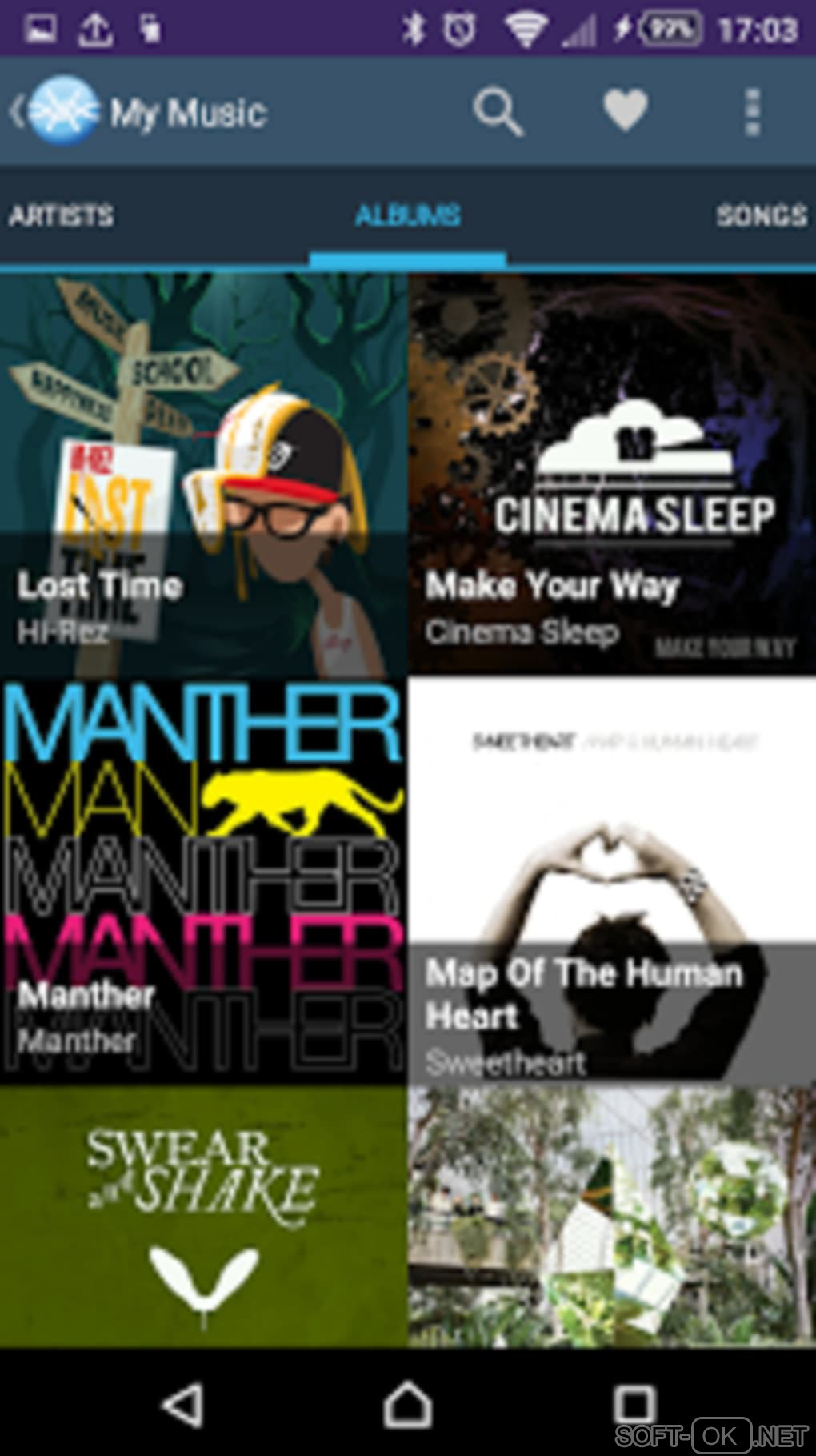The width and height of the screenshot is (816, 1456).
Task: Open the overflow menu
Action: [752, 111]
